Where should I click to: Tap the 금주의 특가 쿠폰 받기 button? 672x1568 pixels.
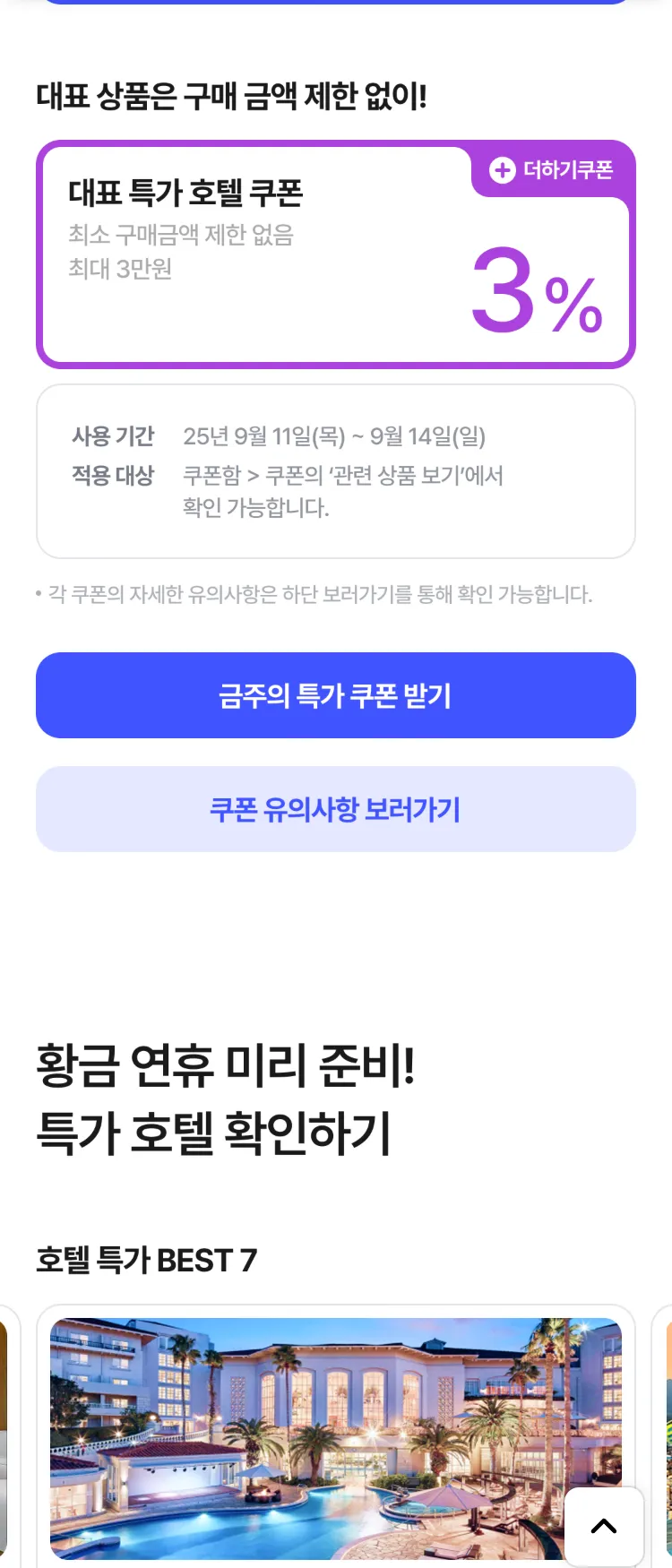point(335,695)
